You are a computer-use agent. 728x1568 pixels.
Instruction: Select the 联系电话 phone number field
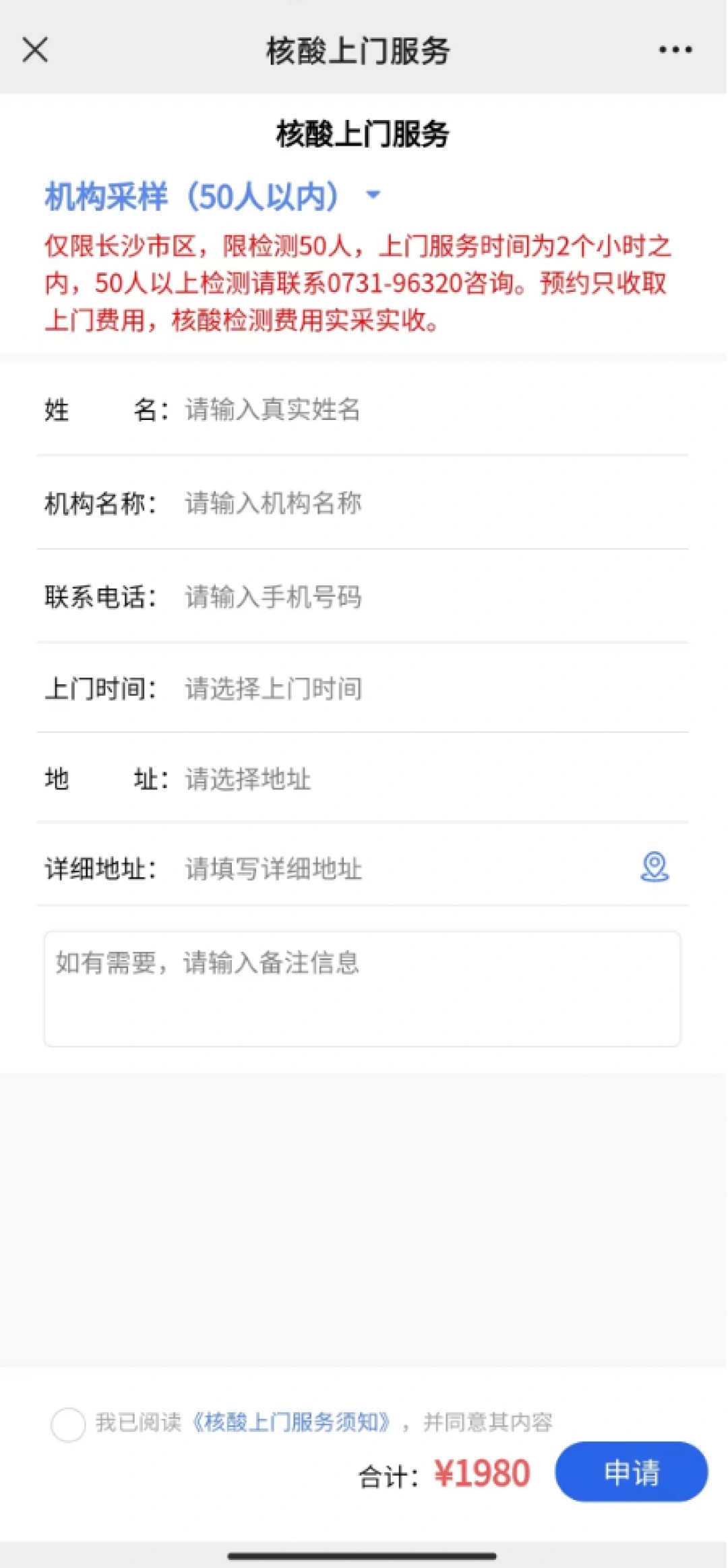(x=431, y=597)
